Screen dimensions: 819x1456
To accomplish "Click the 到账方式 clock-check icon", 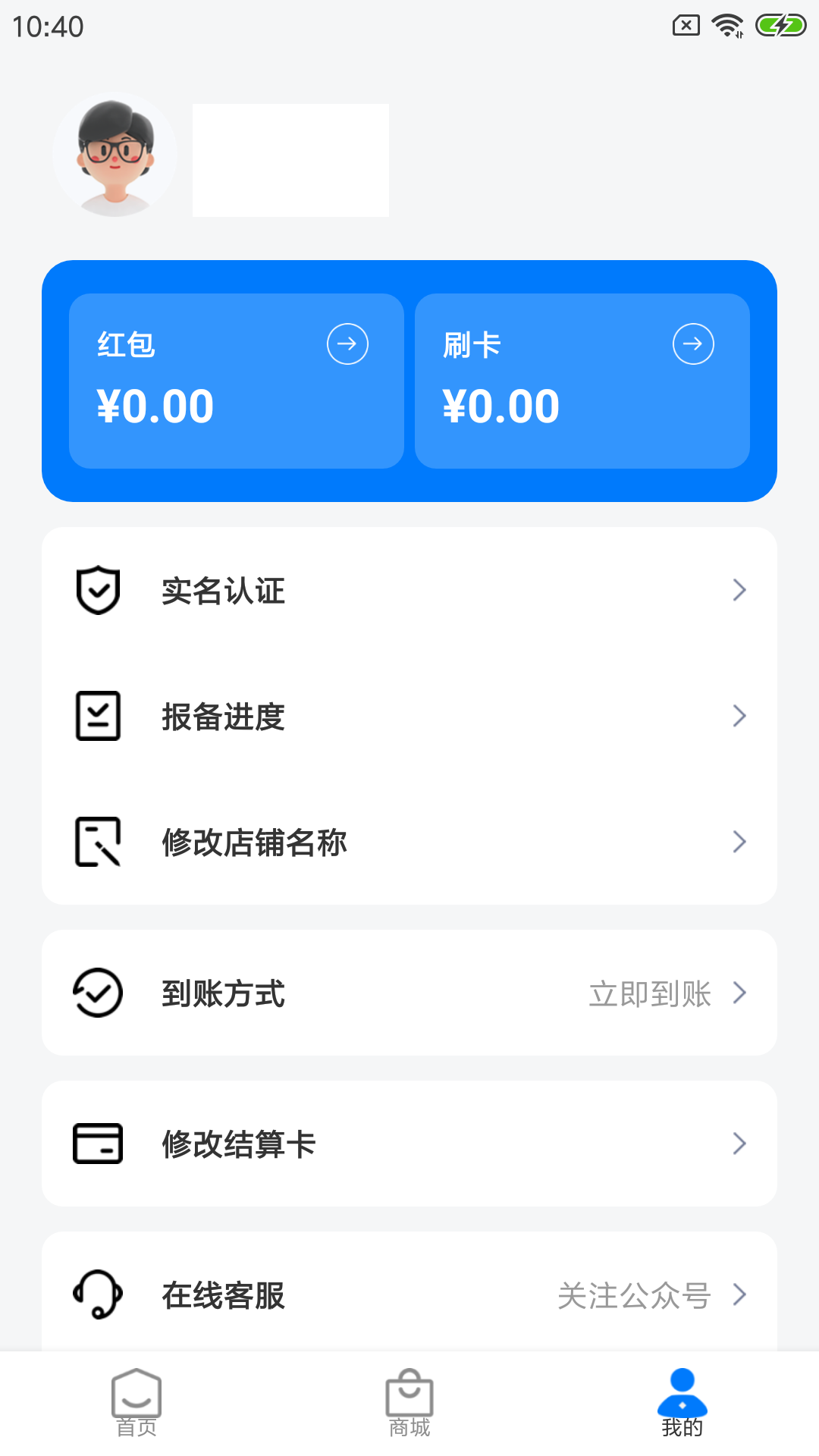I will coord(97,992).
